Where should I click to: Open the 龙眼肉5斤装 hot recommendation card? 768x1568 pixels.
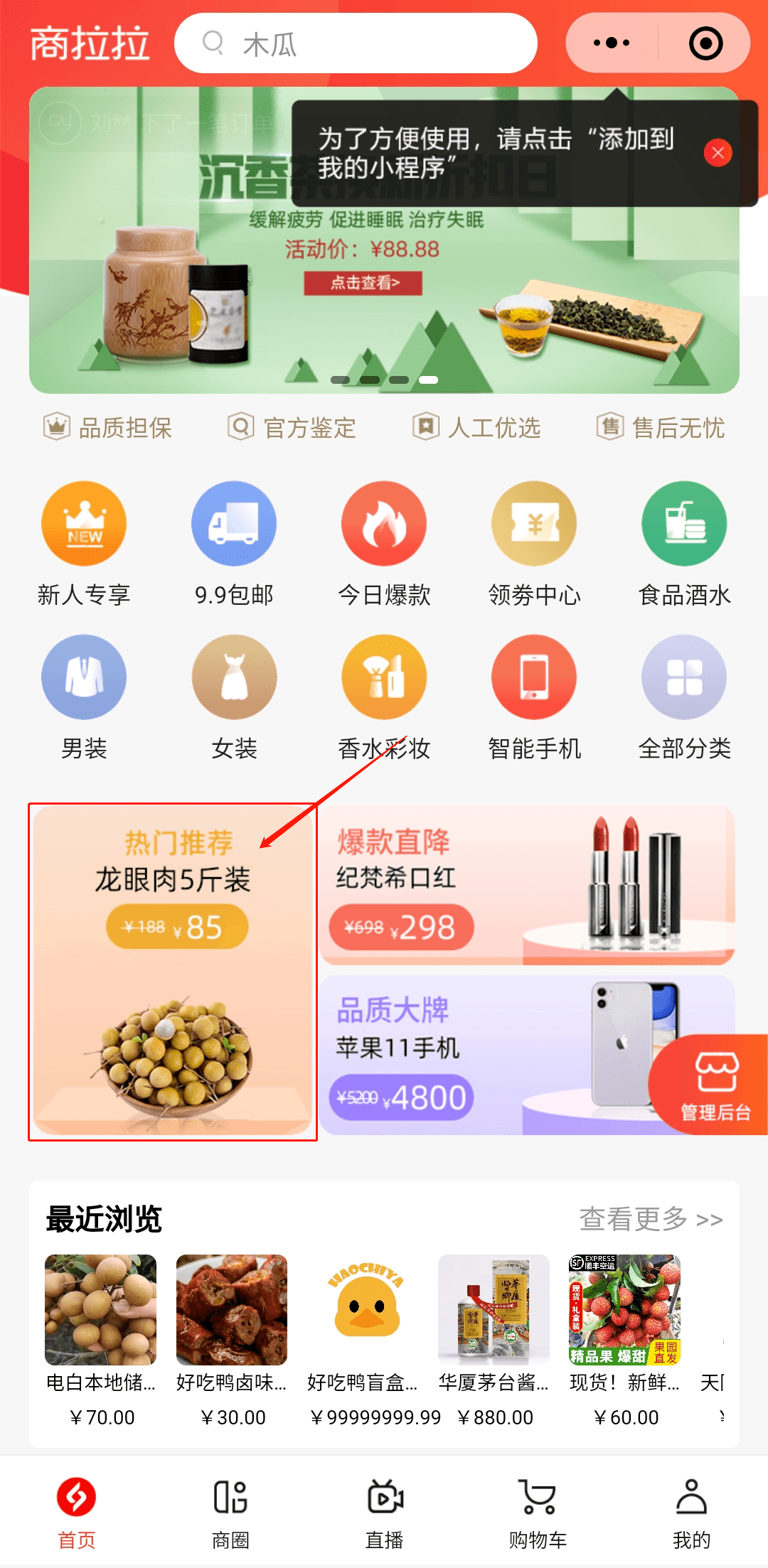coord(173,972)
